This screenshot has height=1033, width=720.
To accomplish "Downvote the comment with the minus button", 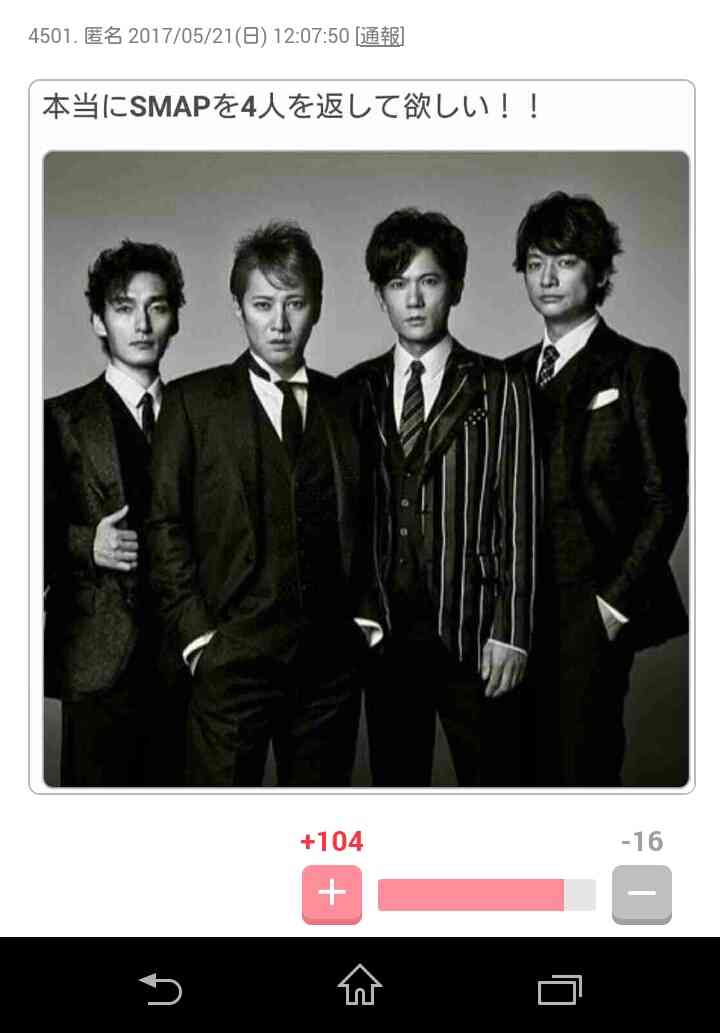I will (x=641, y=893).
